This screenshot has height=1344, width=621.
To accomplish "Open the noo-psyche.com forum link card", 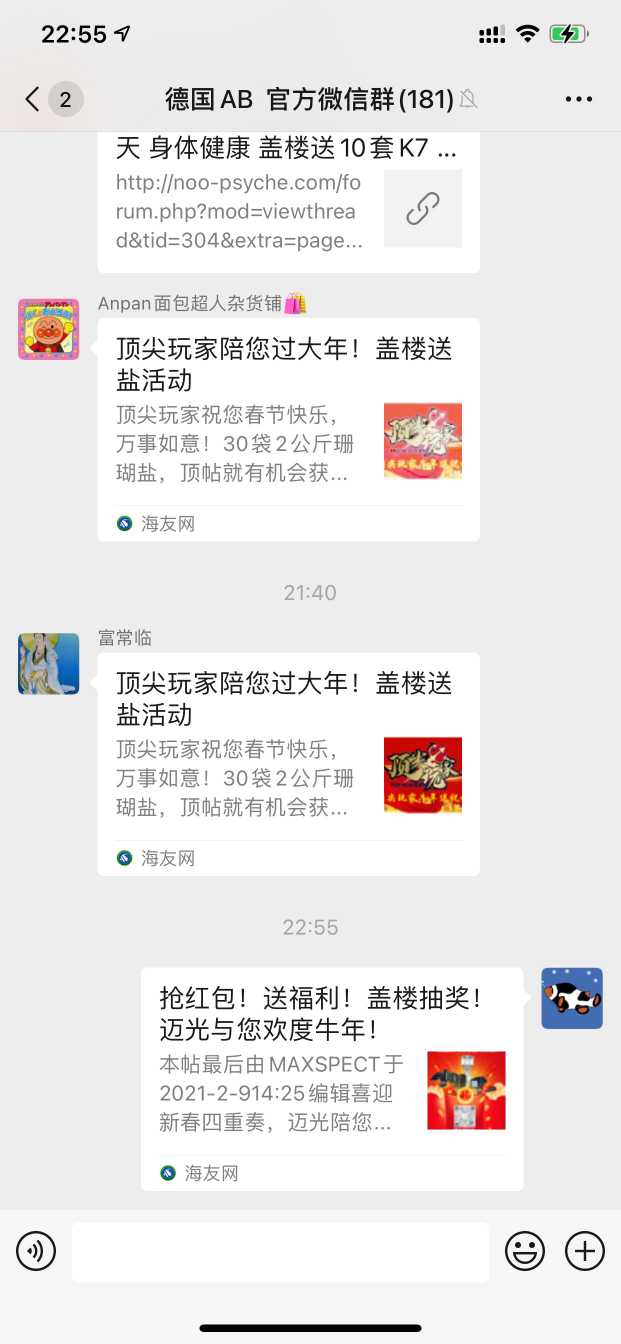I will (x=288, y=200).
